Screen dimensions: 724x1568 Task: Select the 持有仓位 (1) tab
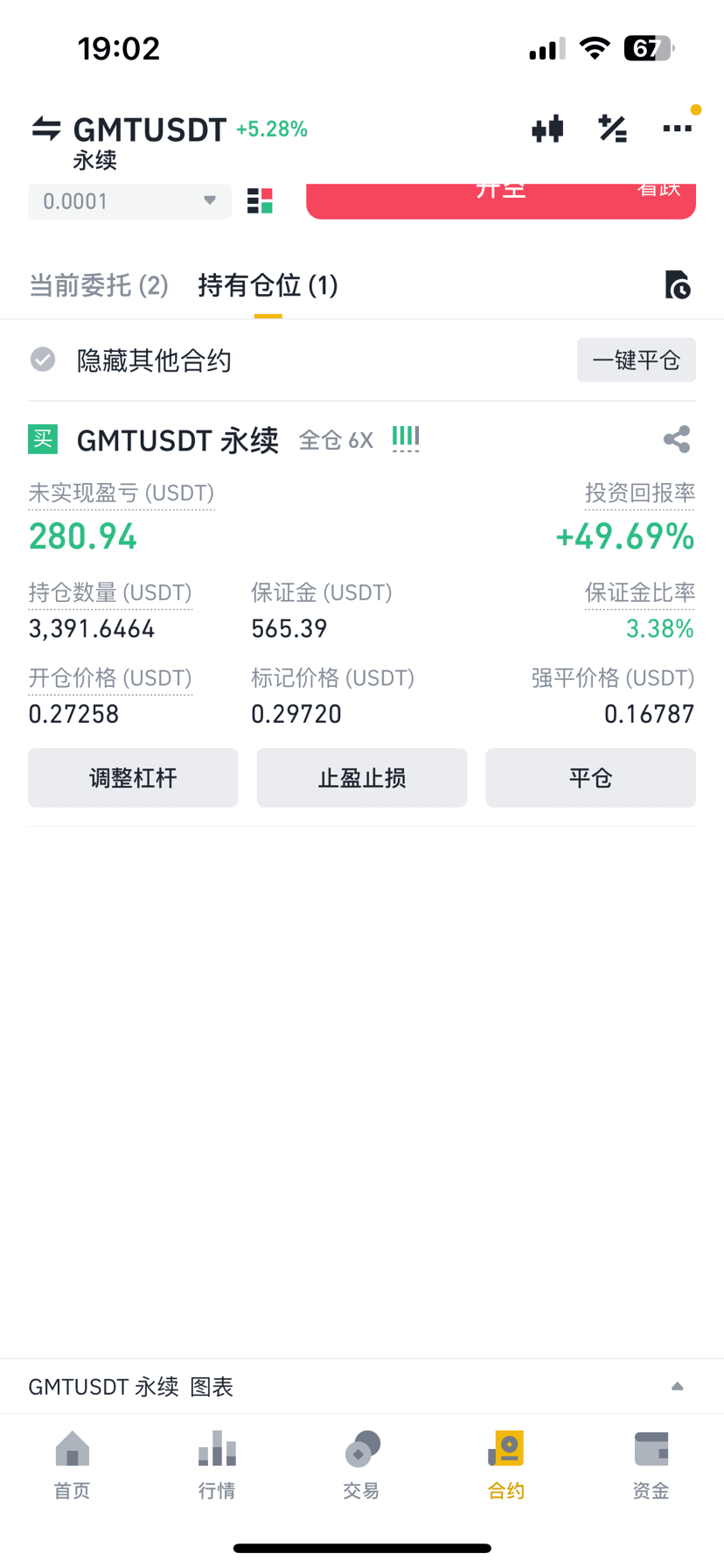click(x=268, y=285)
